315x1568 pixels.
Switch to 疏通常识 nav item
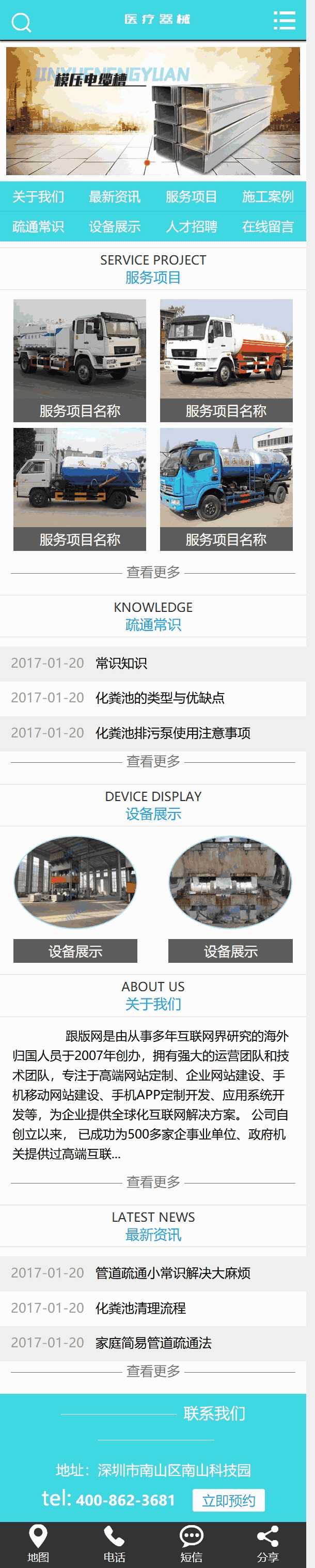pyautogui.click(x=38, y=226)
